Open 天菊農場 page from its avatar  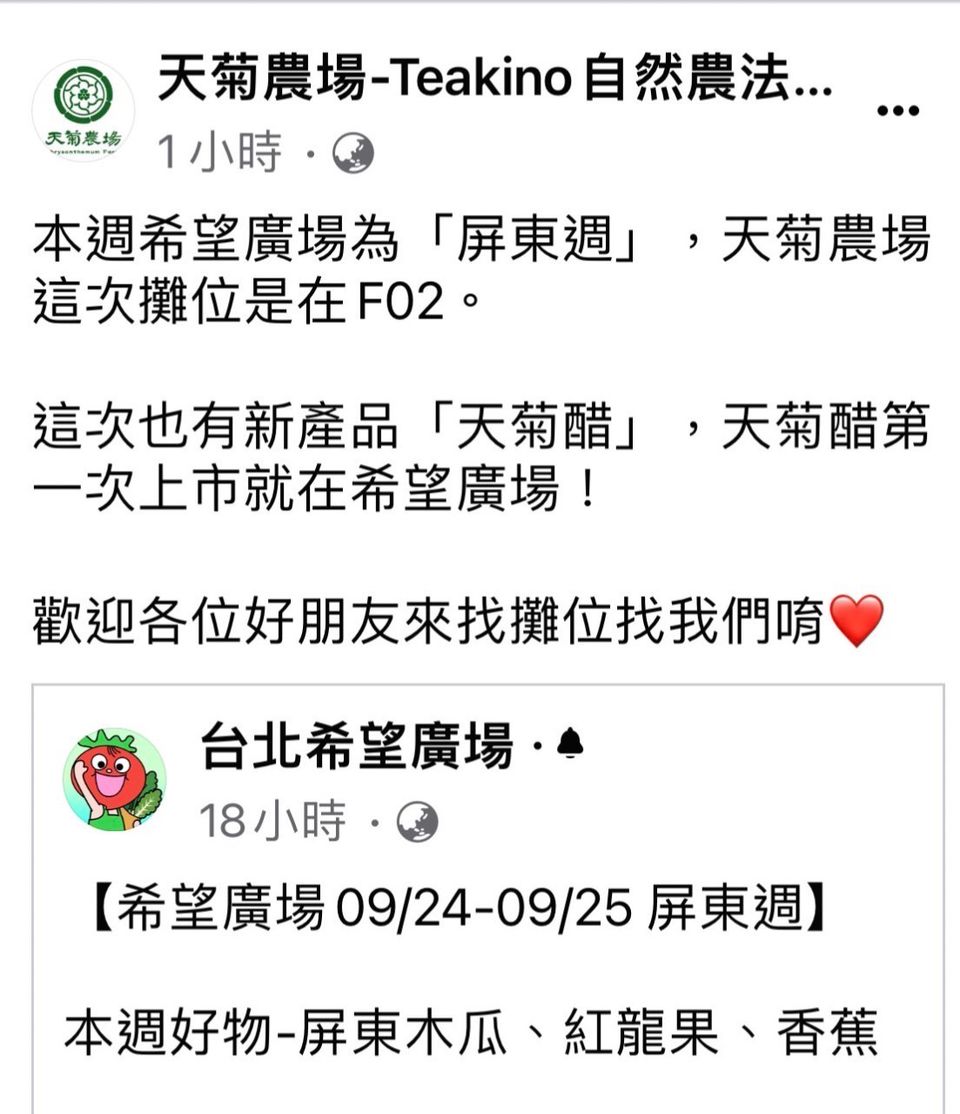[x=83, y=111]
